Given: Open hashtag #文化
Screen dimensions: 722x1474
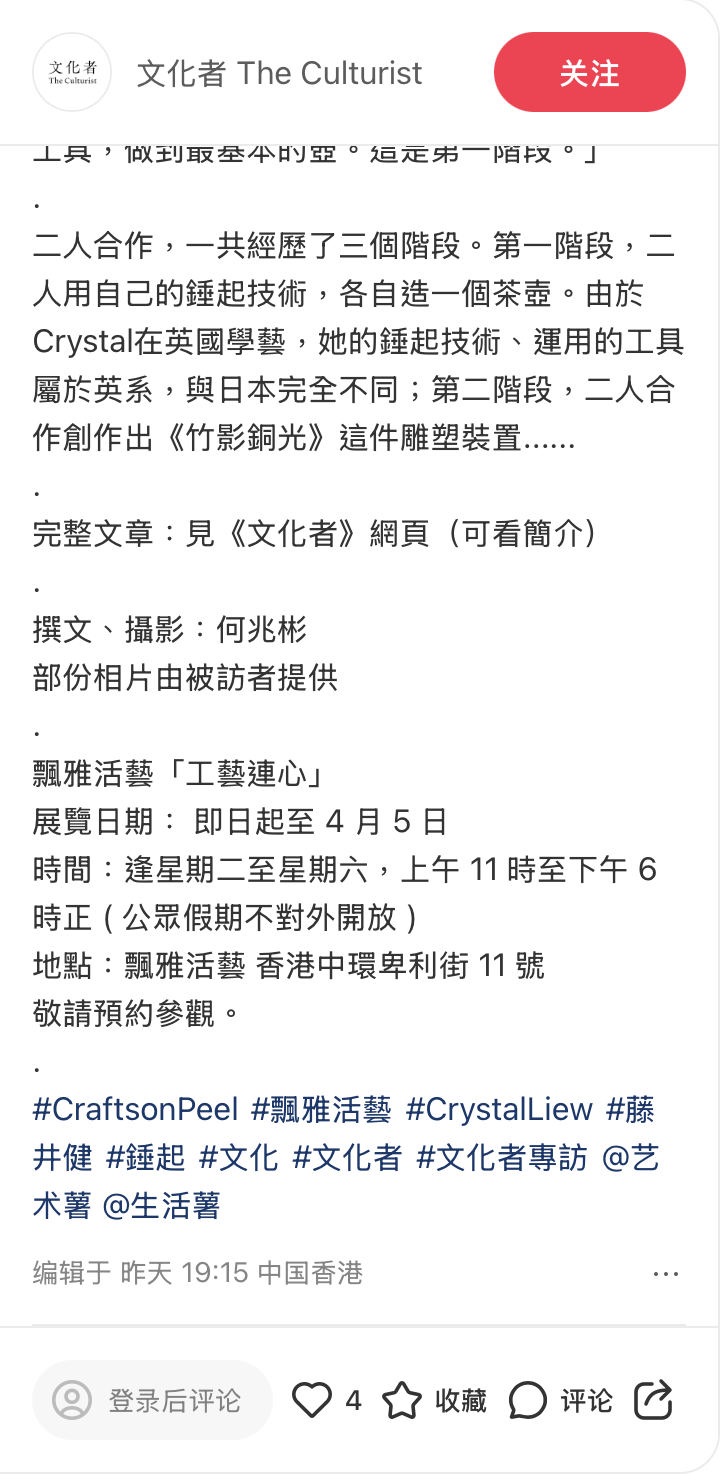Looking at the screenshot, I should pos(238,1157).
